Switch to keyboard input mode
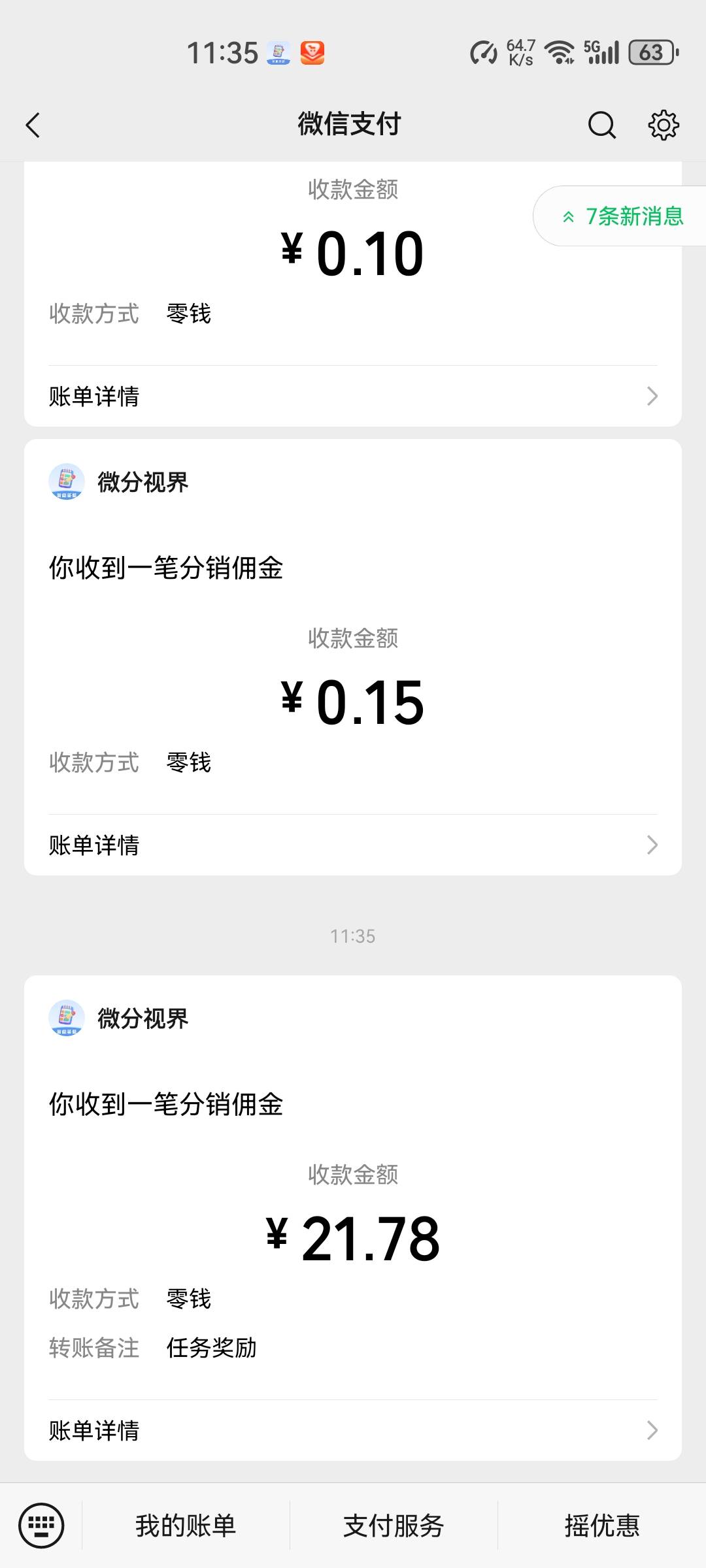Image resolution: width=706 pixels, height=1568 pixels. pyautogui.click(x=41, y=1526)
